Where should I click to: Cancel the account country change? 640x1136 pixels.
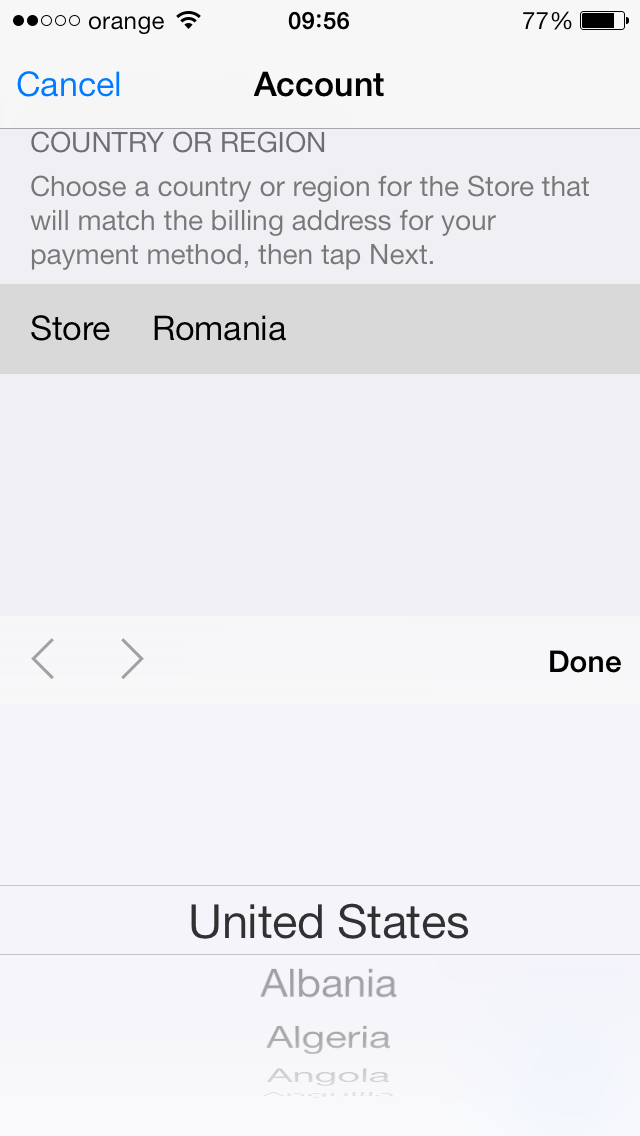click(69, 85)
